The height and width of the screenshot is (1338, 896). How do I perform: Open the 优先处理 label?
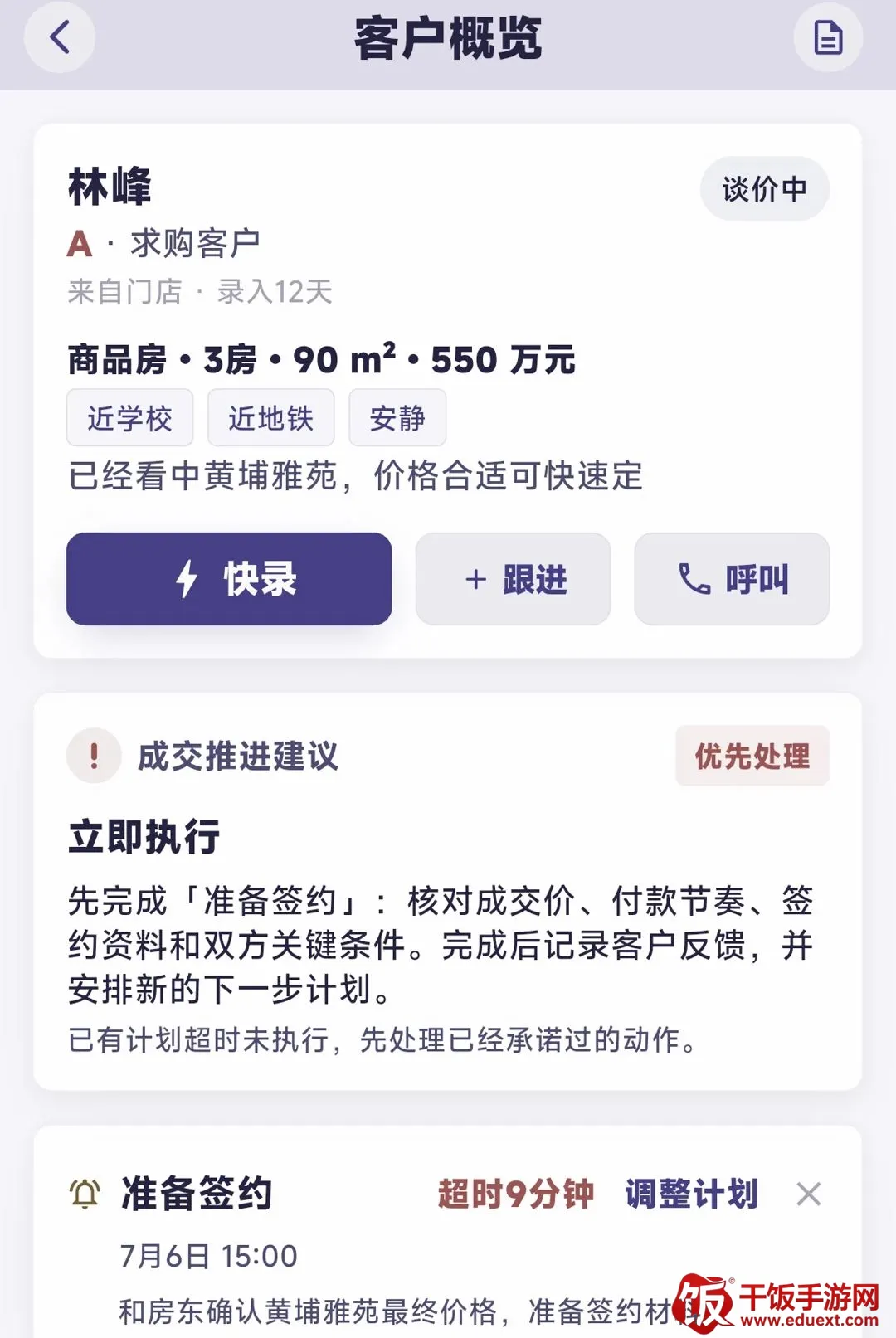(x=752, y=756)
